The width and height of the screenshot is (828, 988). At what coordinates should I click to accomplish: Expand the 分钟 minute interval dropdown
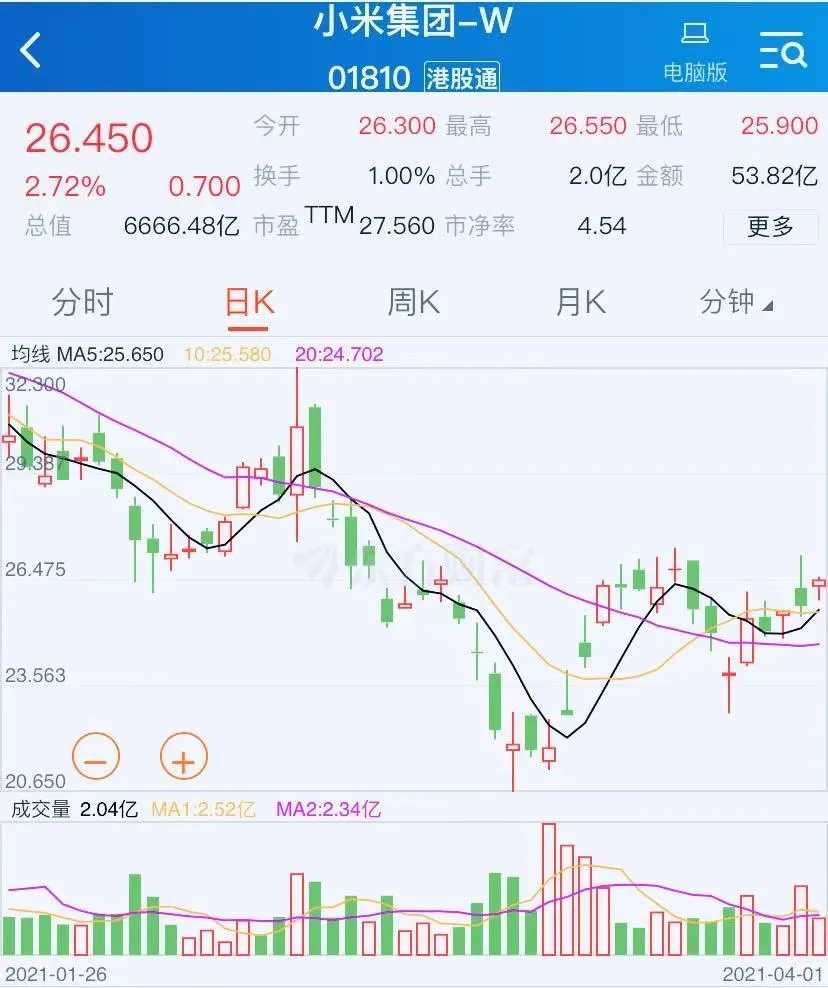click(736, 302)
